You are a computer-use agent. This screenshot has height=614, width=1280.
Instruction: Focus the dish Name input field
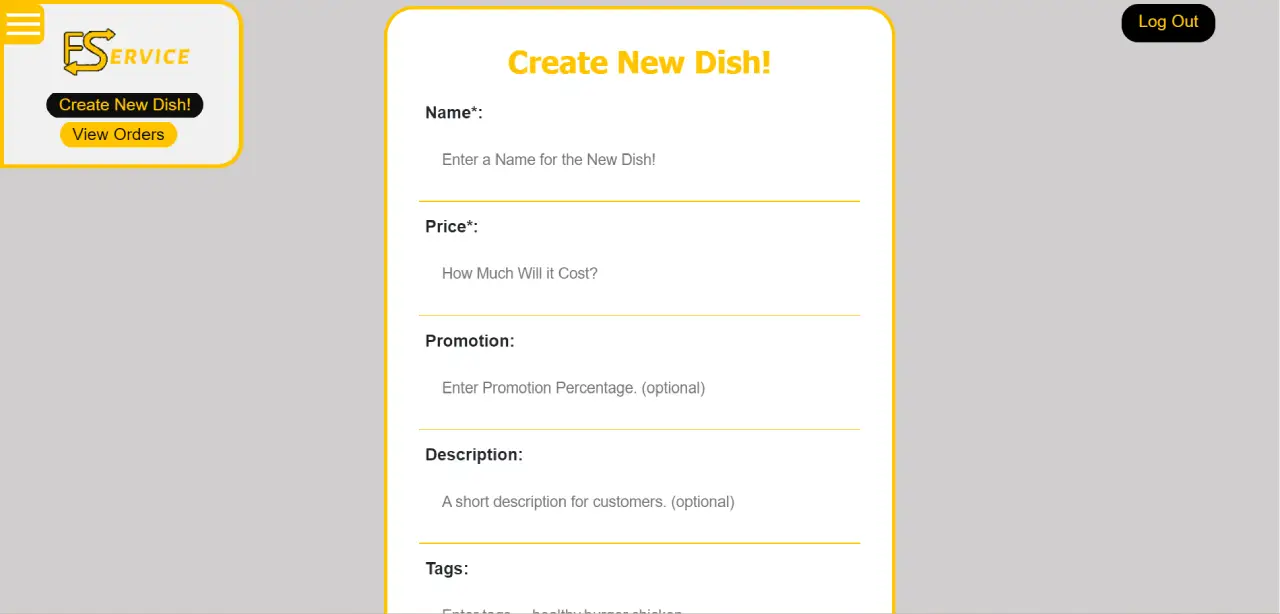click(x=639, y=160)
